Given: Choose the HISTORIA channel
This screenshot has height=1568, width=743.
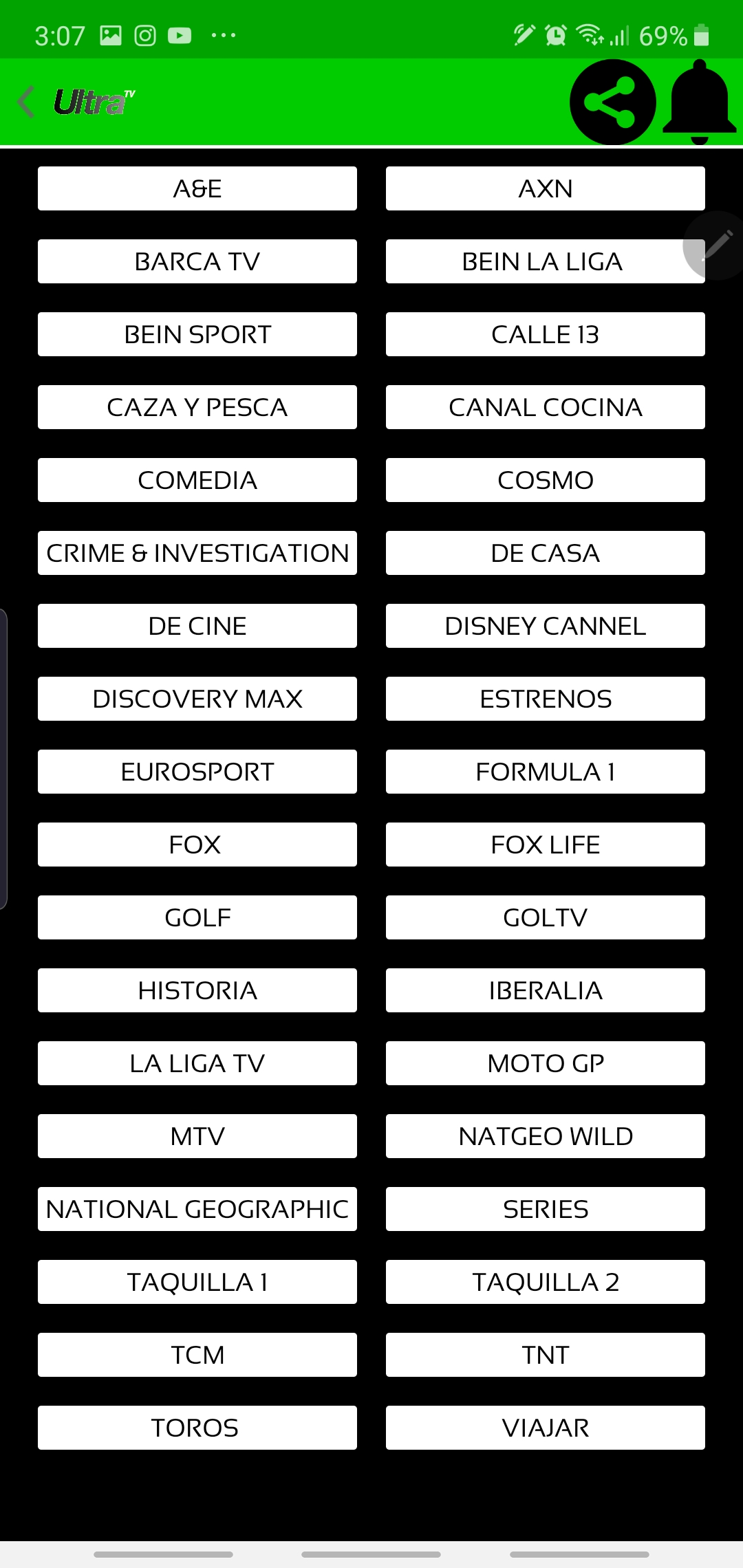Looking at the screenshot, I should click(197, 990).
